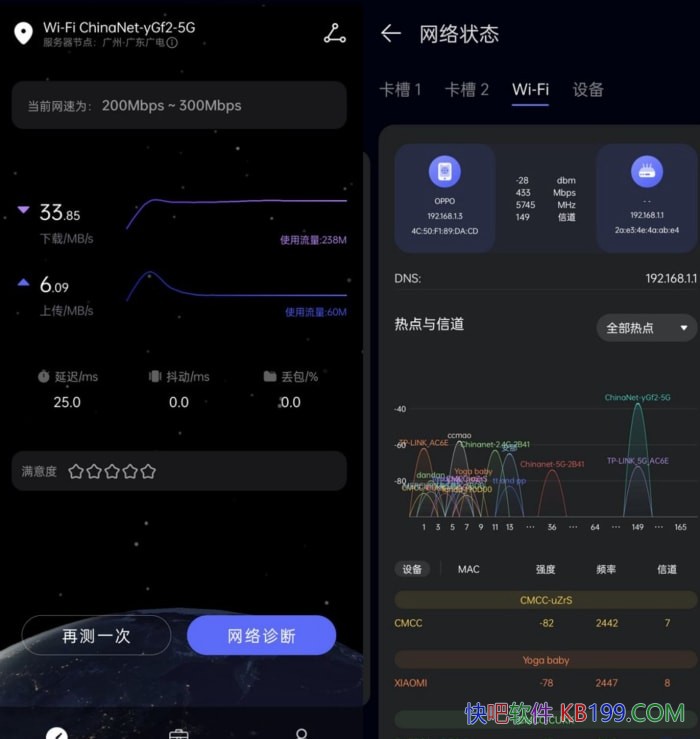Expand the 全部热点 dropdown
Screen dimensions: 700x739
tap(646, 328)
